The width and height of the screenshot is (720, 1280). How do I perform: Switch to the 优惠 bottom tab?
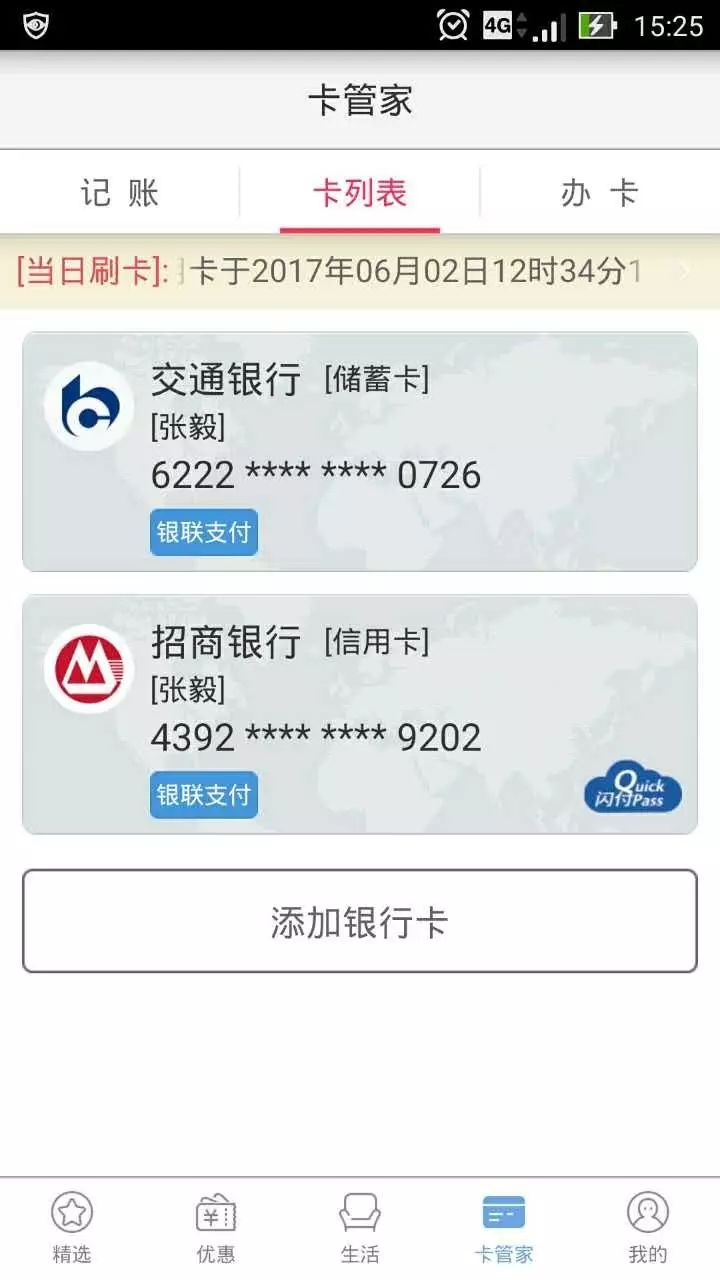pyautogui.click(x=216, y=1228)
